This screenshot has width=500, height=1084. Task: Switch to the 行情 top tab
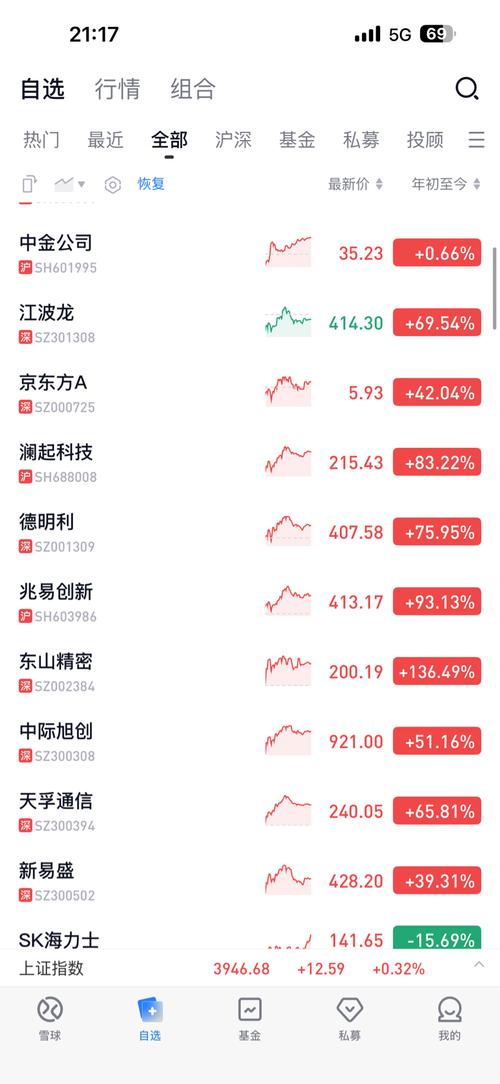coord(117,89)
